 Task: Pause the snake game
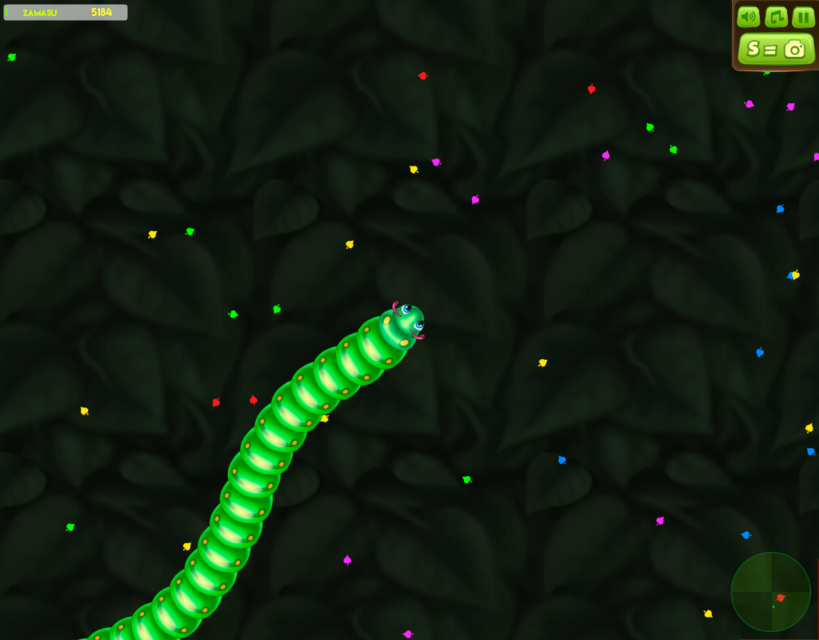pyautogui.click(x=803, y=17)
